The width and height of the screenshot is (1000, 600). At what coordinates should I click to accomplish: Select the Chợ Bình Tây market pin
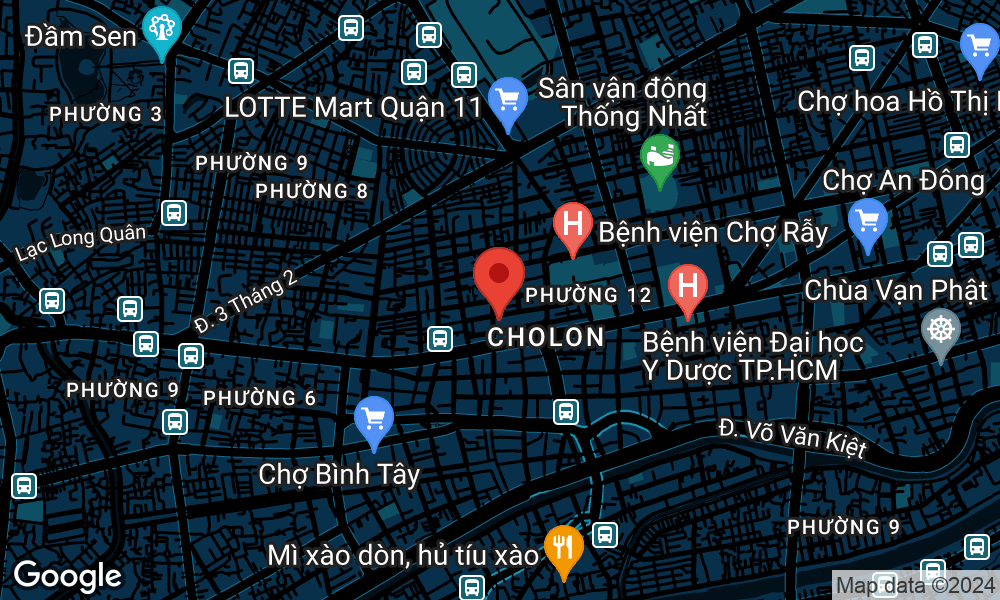[374, 419]
